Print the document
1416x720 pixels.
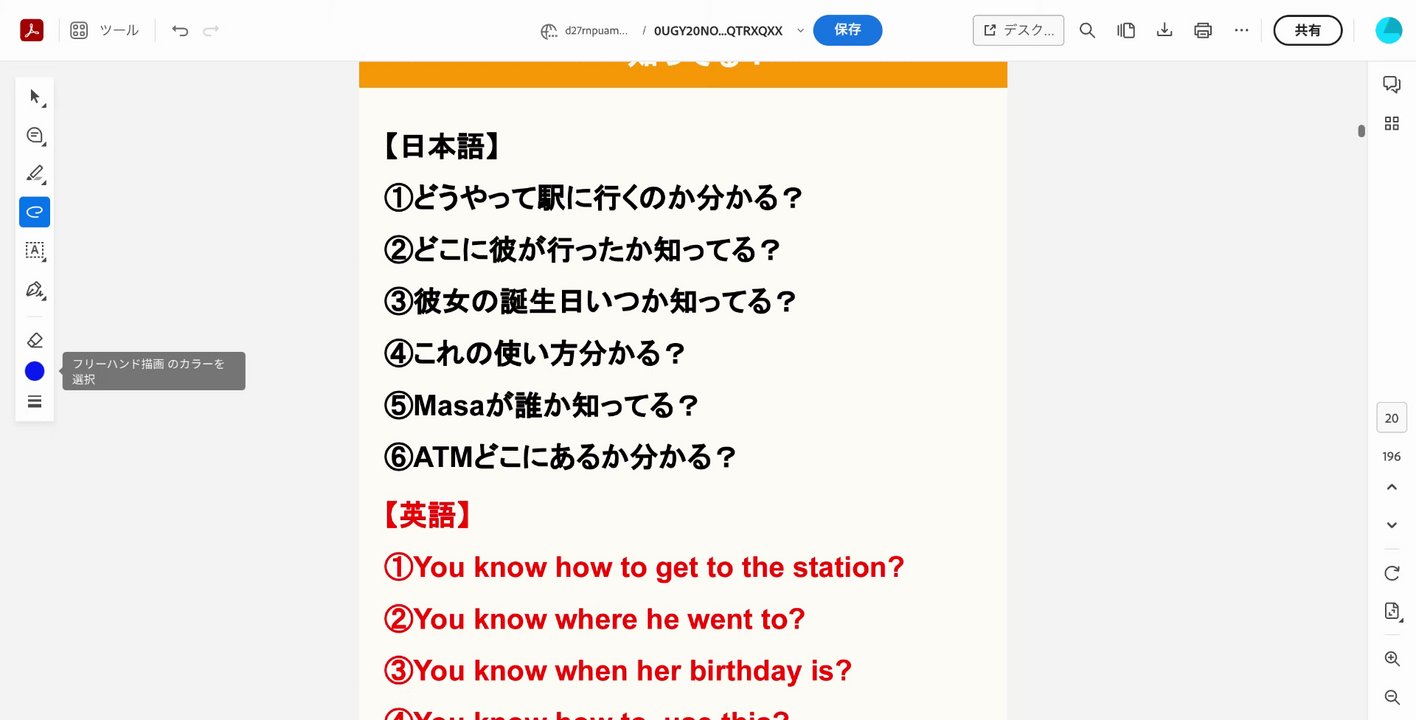click(x=1203, y=30)
